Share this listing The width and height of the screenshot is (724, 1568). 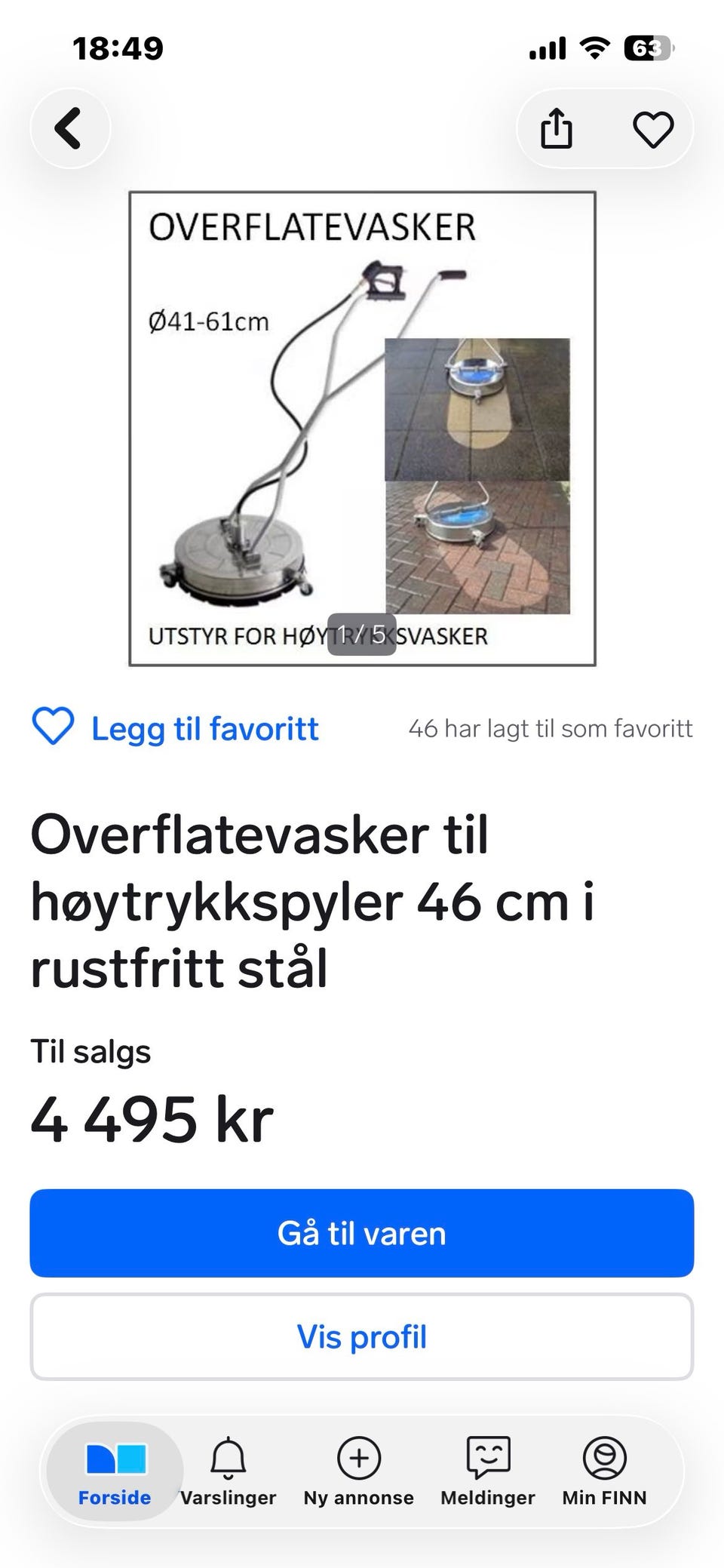click(x=557, y=129)
